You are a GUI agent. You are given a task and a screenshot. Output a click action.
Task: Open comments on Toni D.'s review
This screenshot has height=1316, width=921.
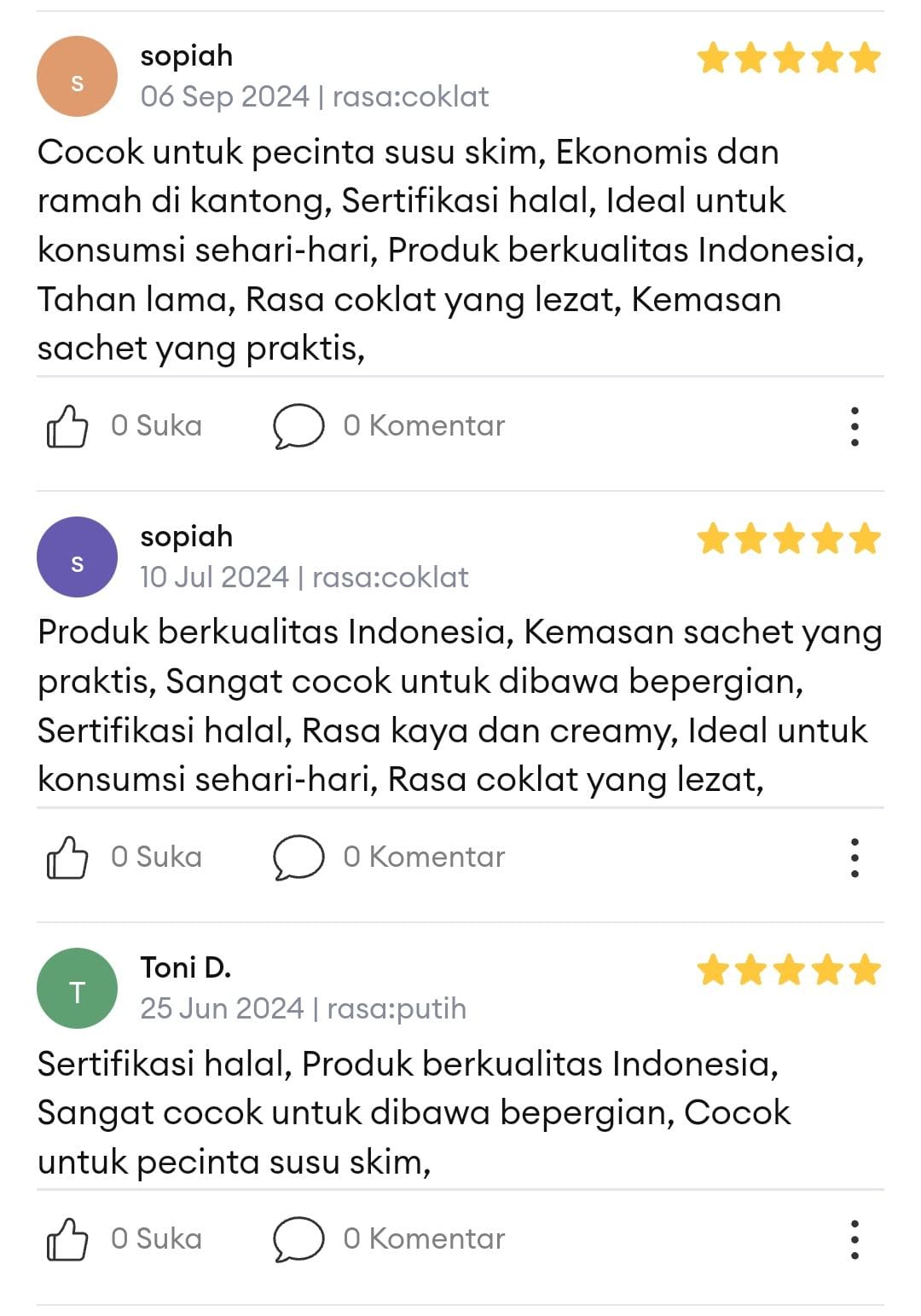point(298,1239)
